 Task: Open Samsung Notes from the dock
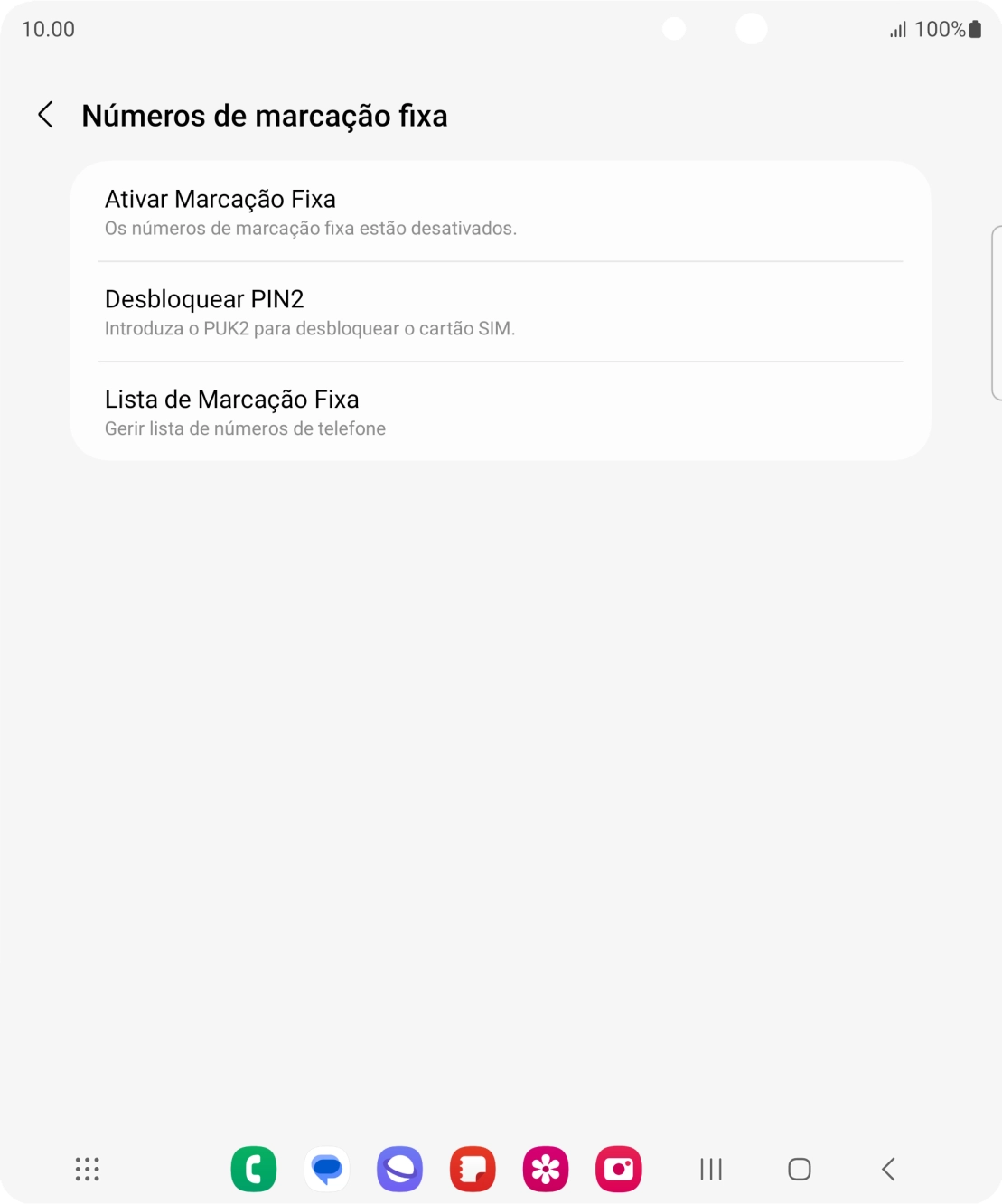click(473, 1168)
